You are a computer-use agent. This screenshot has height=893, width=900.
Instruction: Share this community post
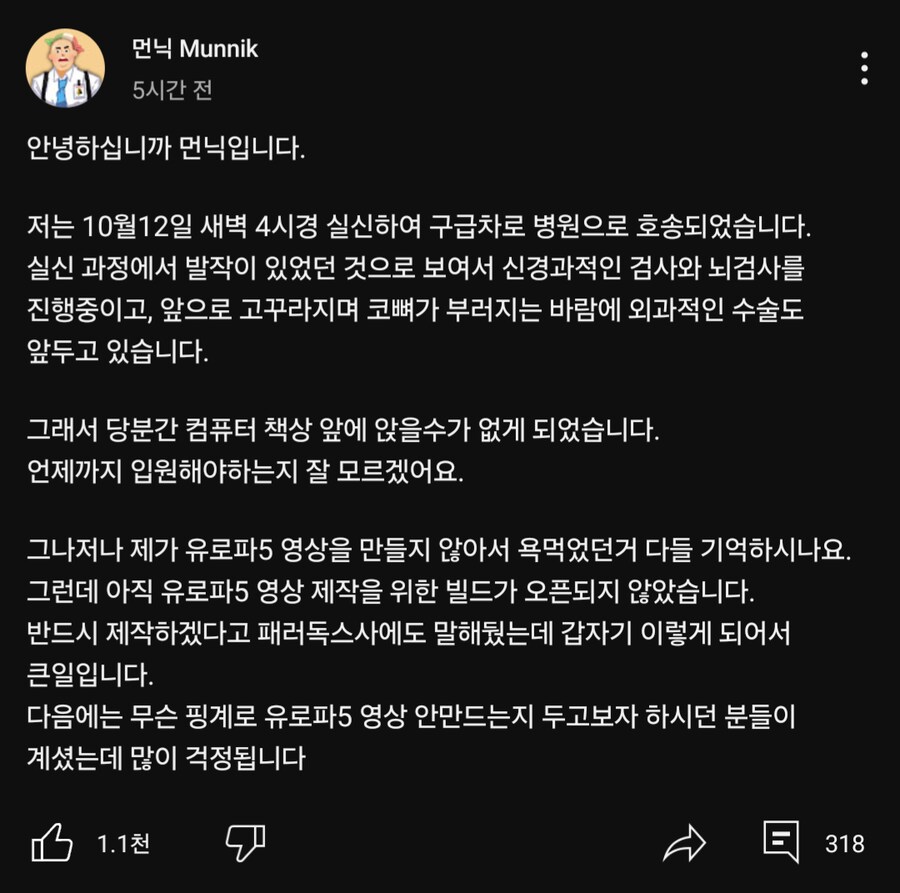click(685, 843)
